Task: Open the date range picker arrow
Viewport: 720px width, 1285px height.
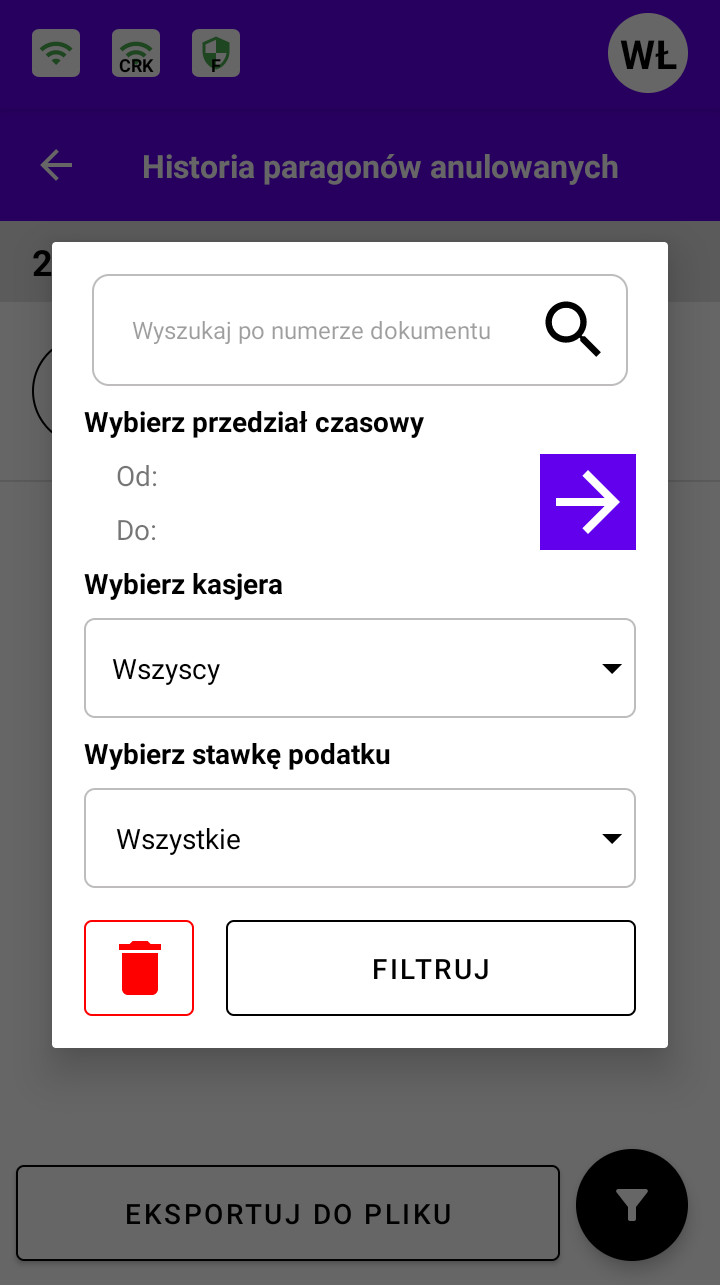Action: pos(588,502)
